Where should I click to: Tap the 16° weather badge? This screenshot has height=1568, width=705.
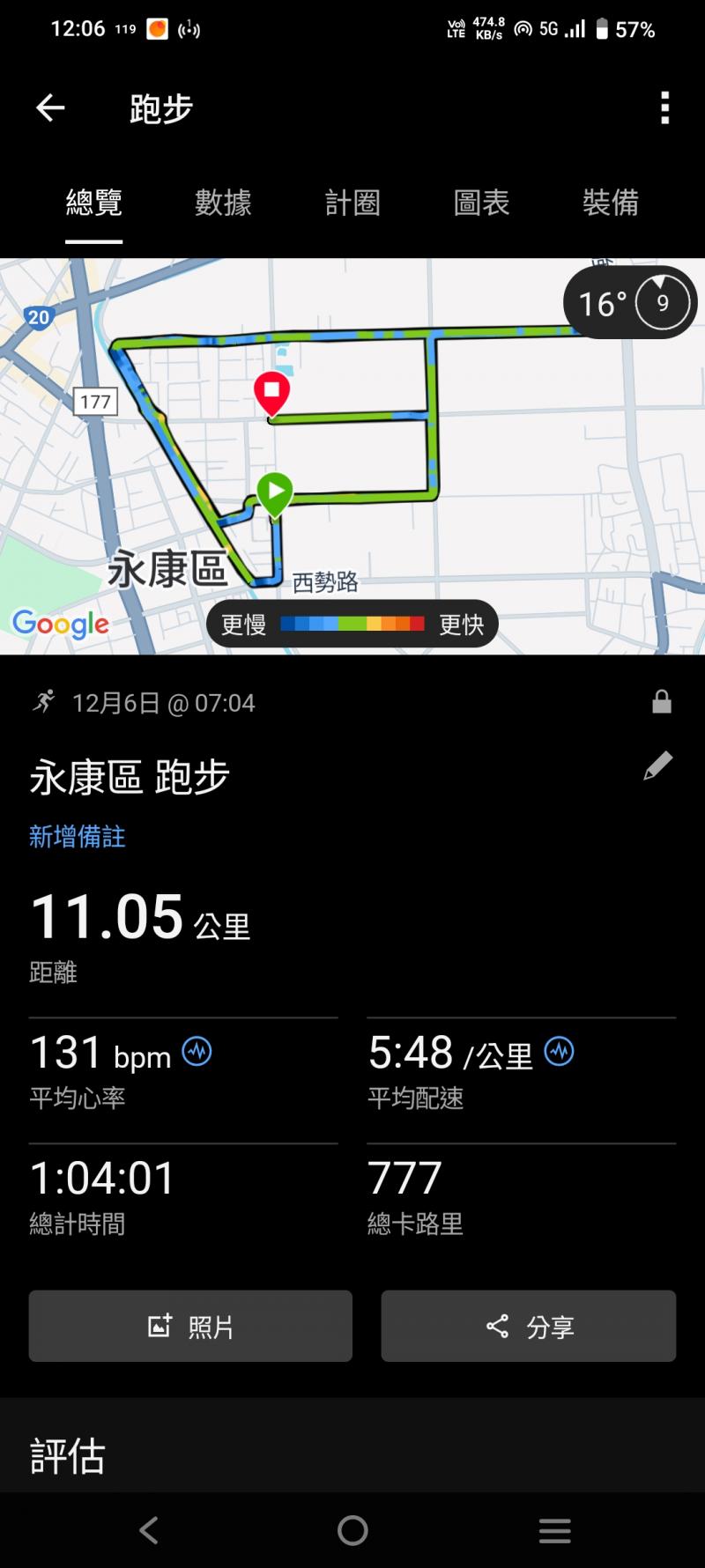[x=630, y=304]
